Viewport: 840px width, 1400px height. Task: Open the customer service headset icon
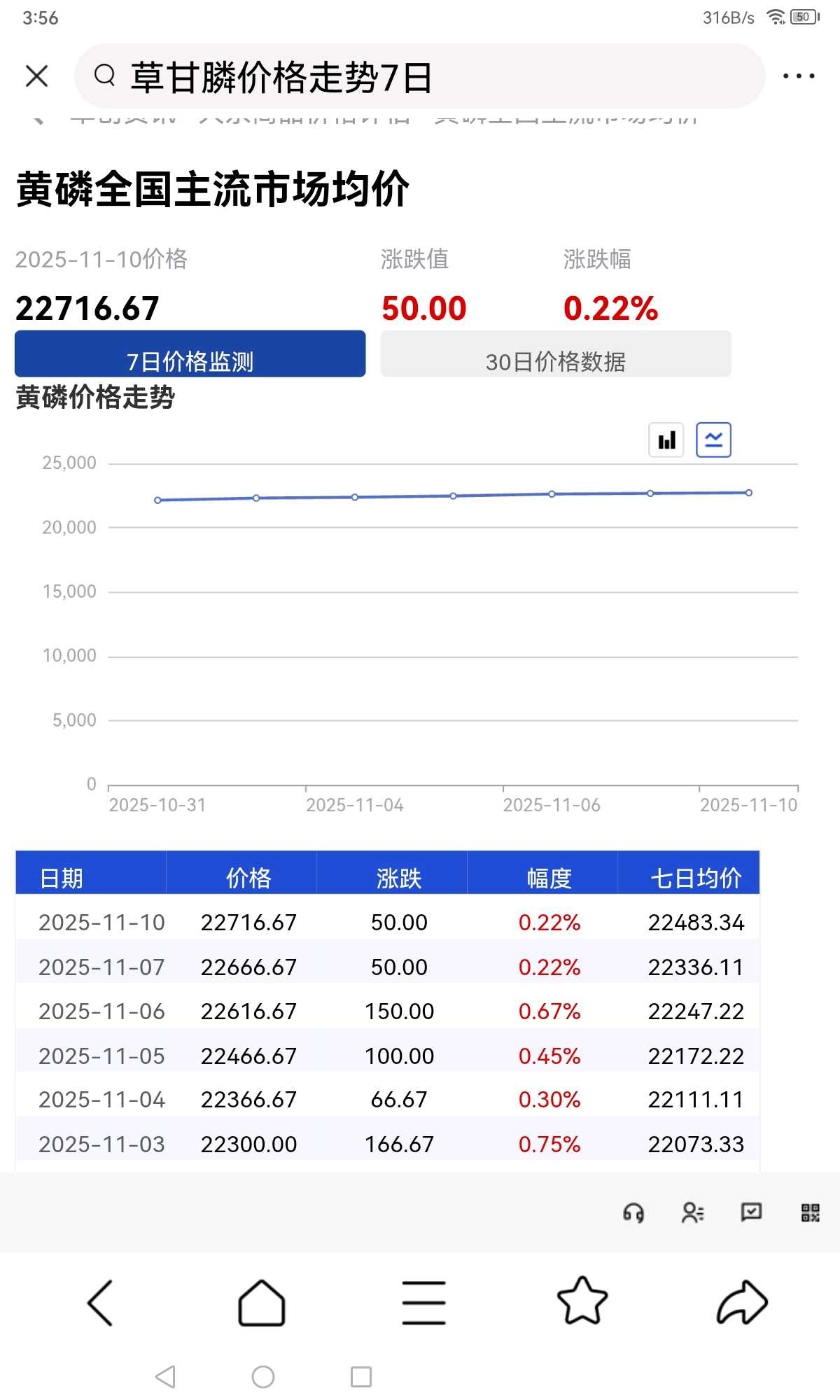[633, 1212]
